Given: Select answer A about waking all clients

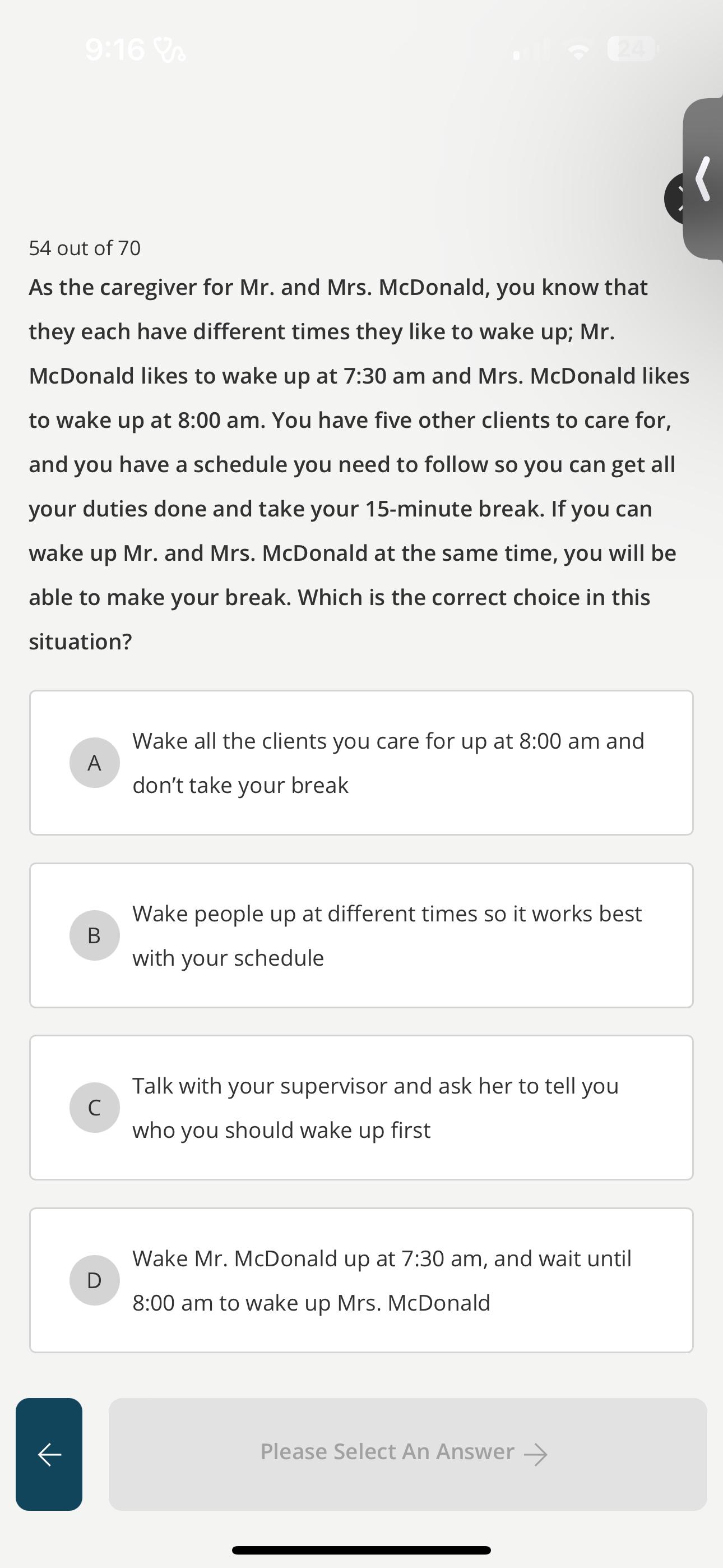Looking at the screenshot, I should 361,763.
